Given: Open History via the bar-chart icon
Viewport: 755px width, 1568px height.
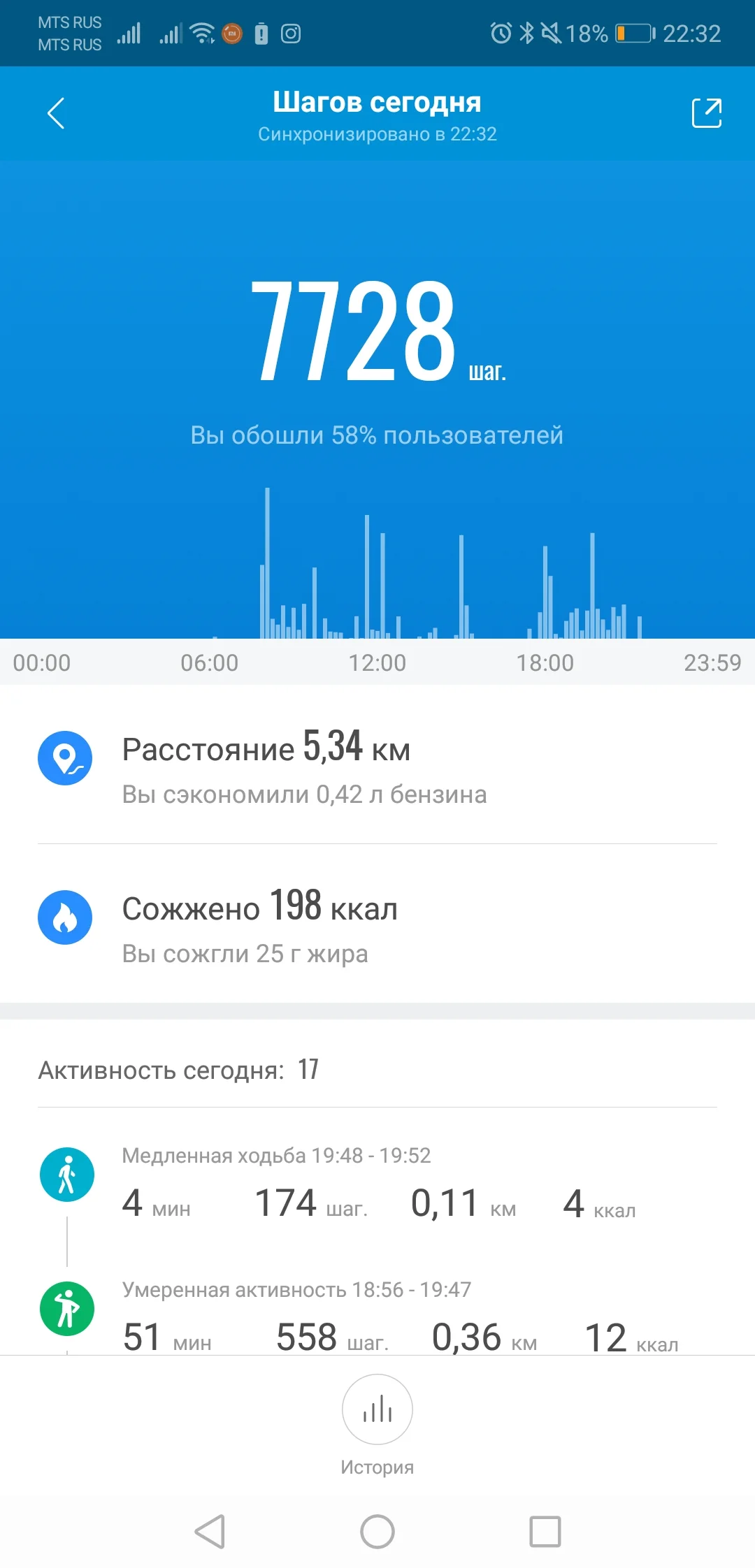Looking at the screenshot, I should pos(377,1410).
